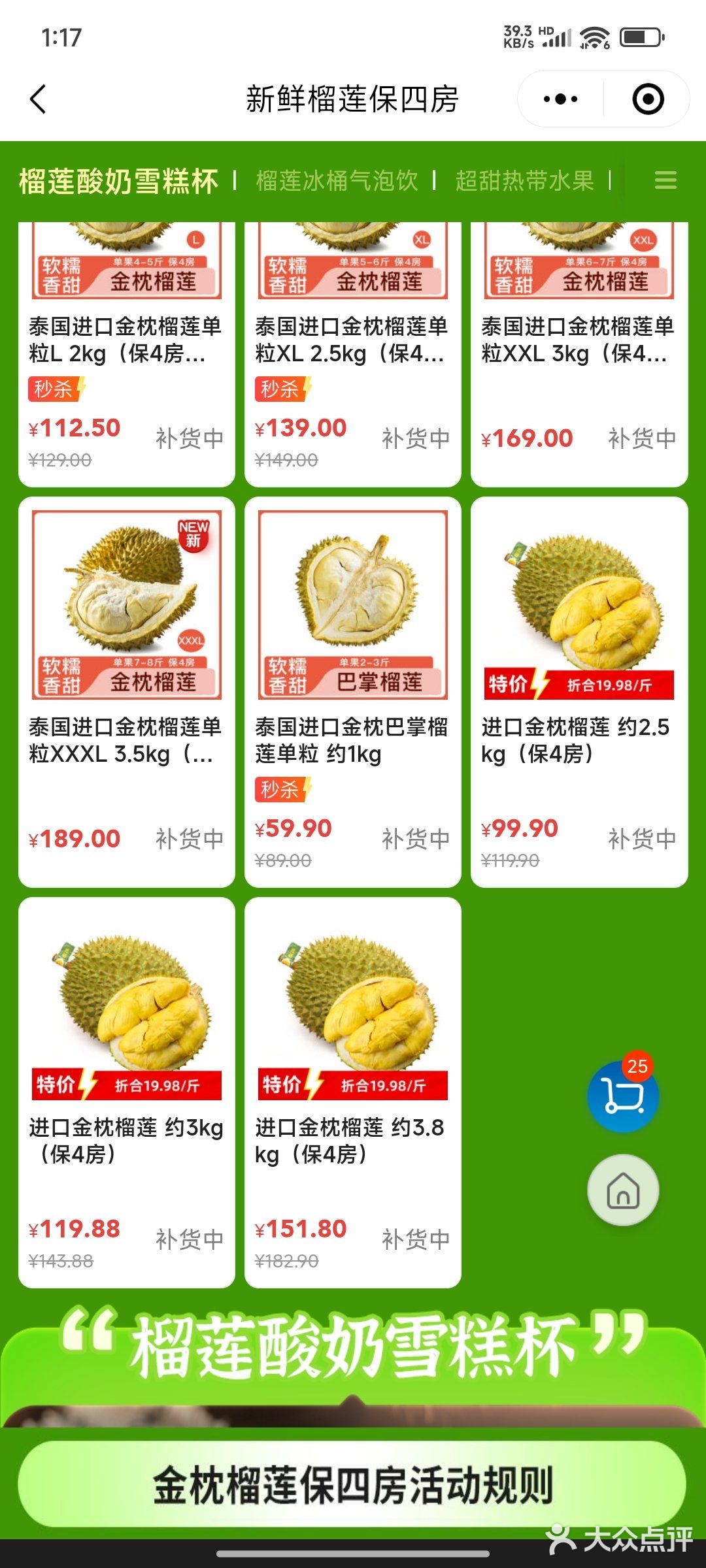706x1568 pixels.
Task: Go back using the top-left arrow
Action: pyautogui.click(x=38, y=99)
